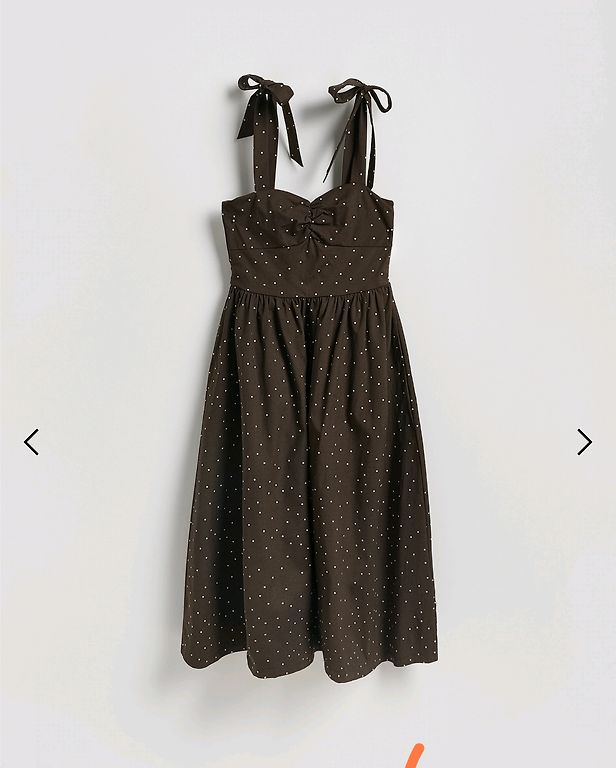Show the next product photo

pyautogui.click(x=584, y=442)
